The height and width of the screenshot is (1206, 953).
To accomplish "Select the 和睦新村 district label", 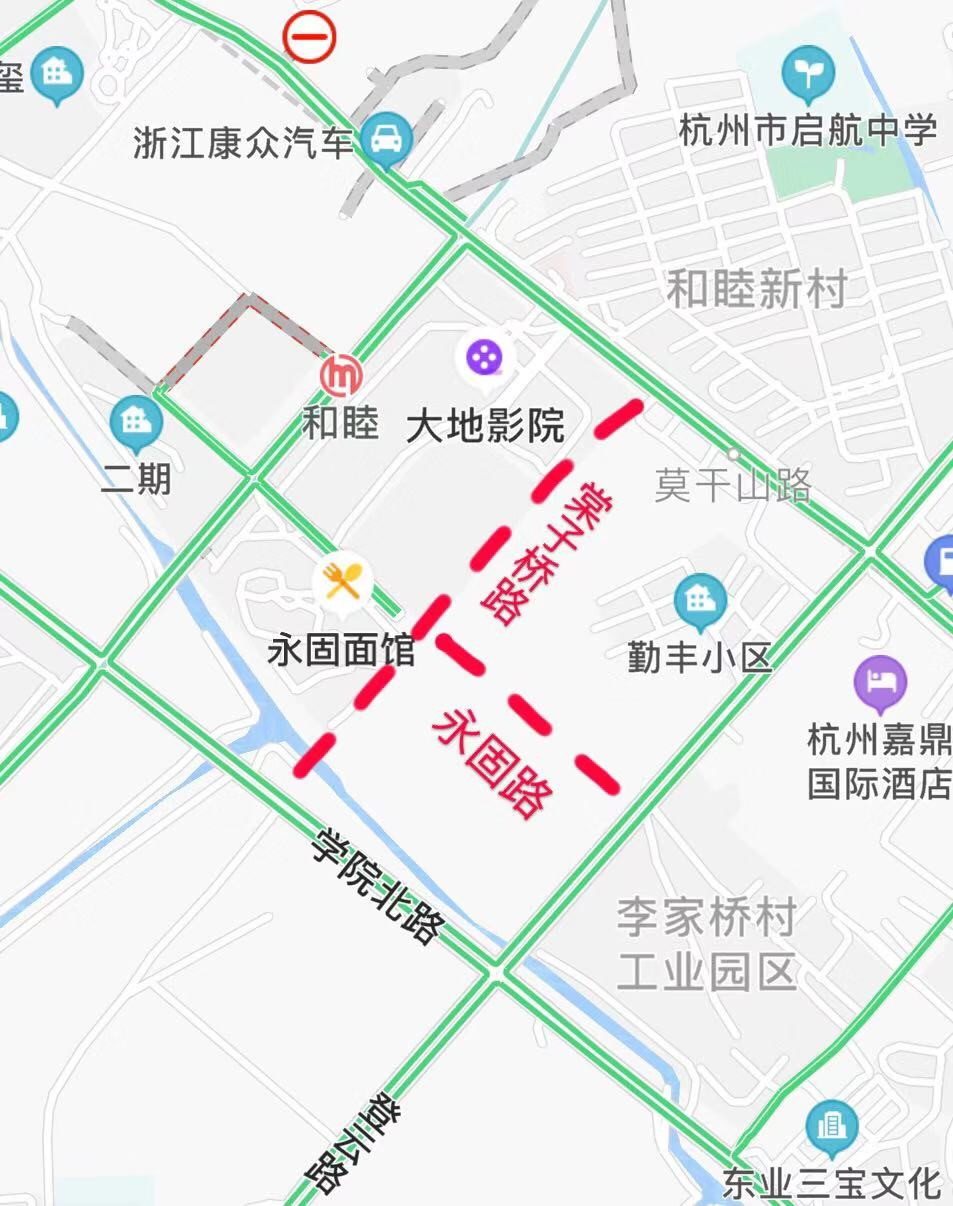I will [758, 287].
